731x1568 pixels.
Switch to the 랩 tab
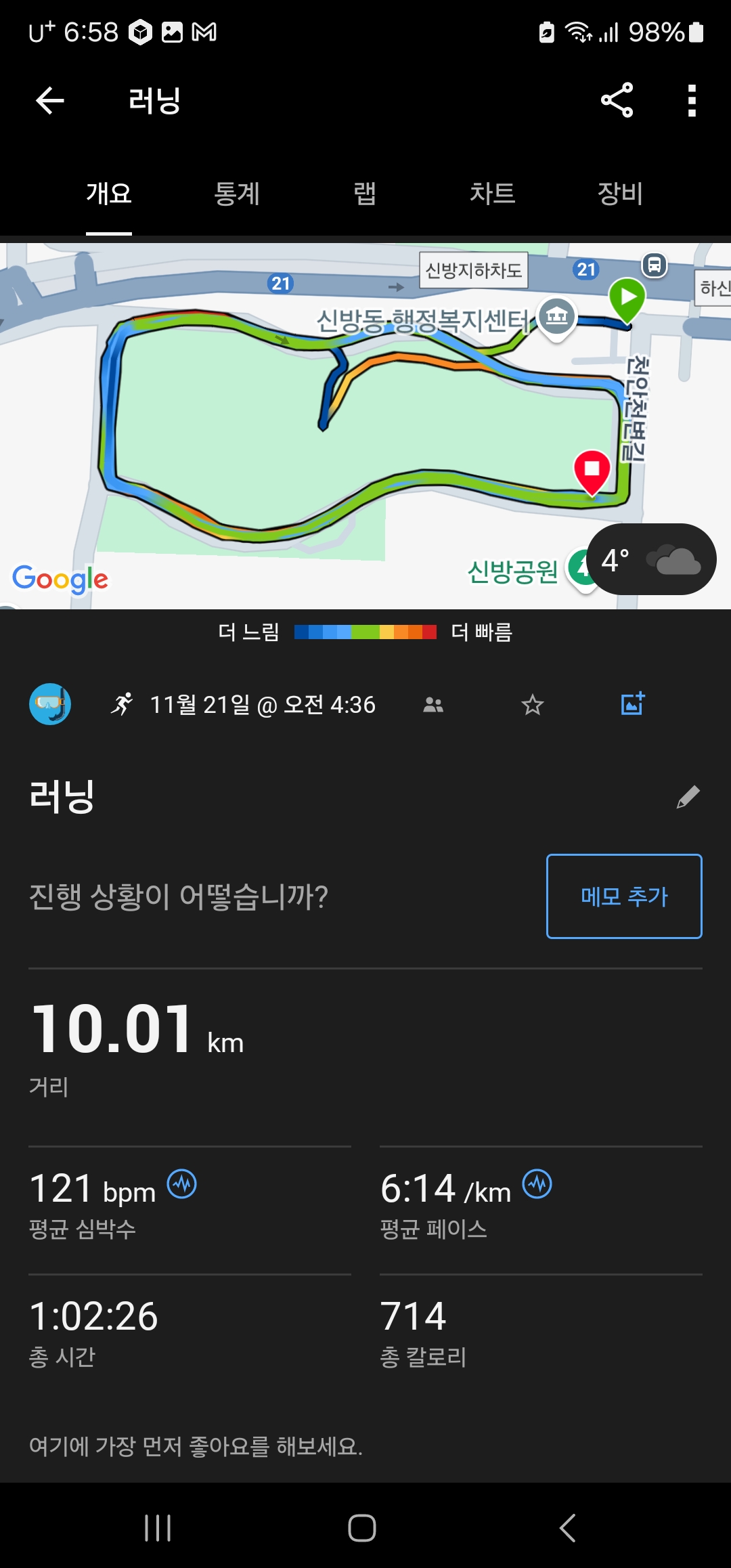click(x=365, y=194)
